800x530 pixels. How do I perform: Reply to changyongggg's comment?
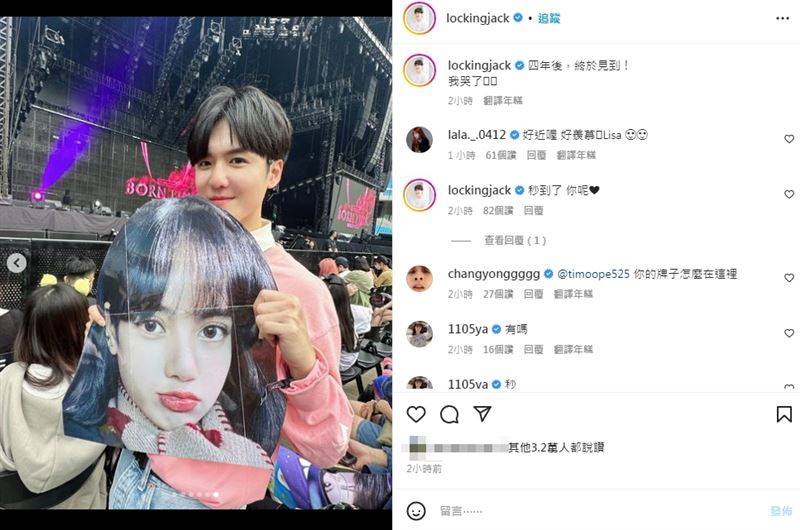(x=534, y=294)
